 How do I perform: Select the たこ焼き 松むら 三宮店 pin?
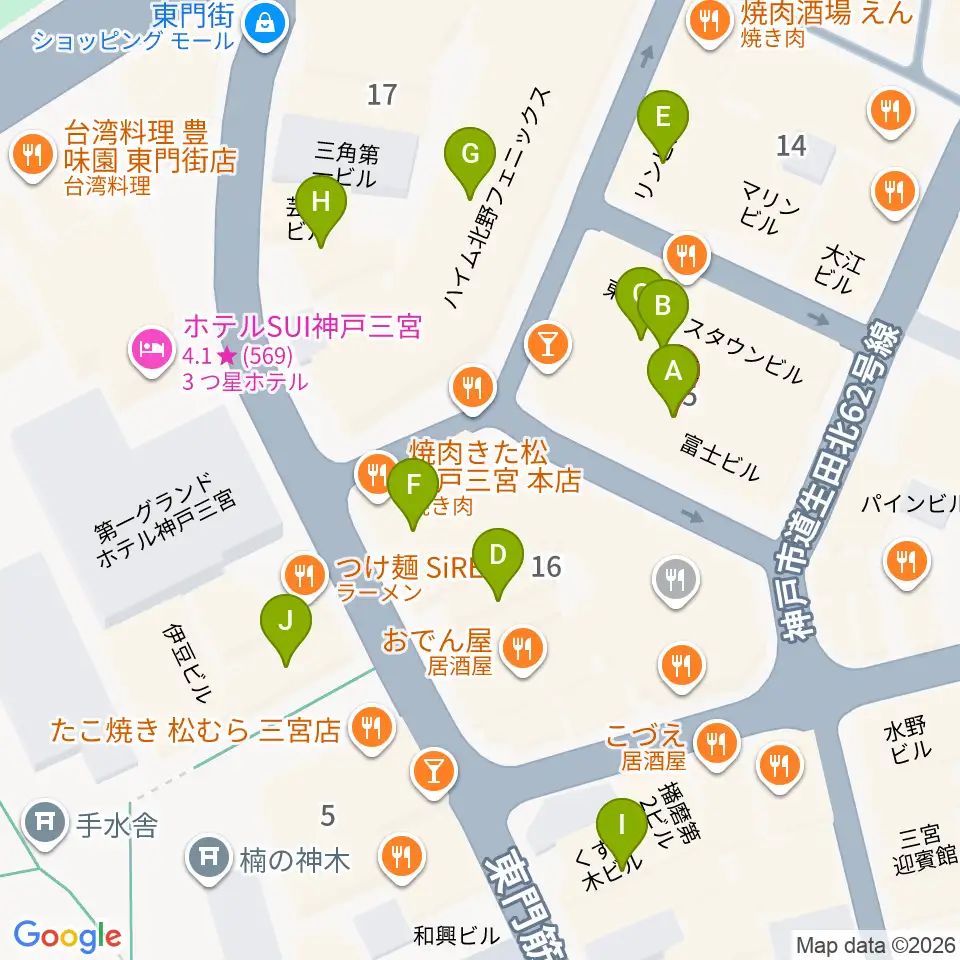coord(371,726)
